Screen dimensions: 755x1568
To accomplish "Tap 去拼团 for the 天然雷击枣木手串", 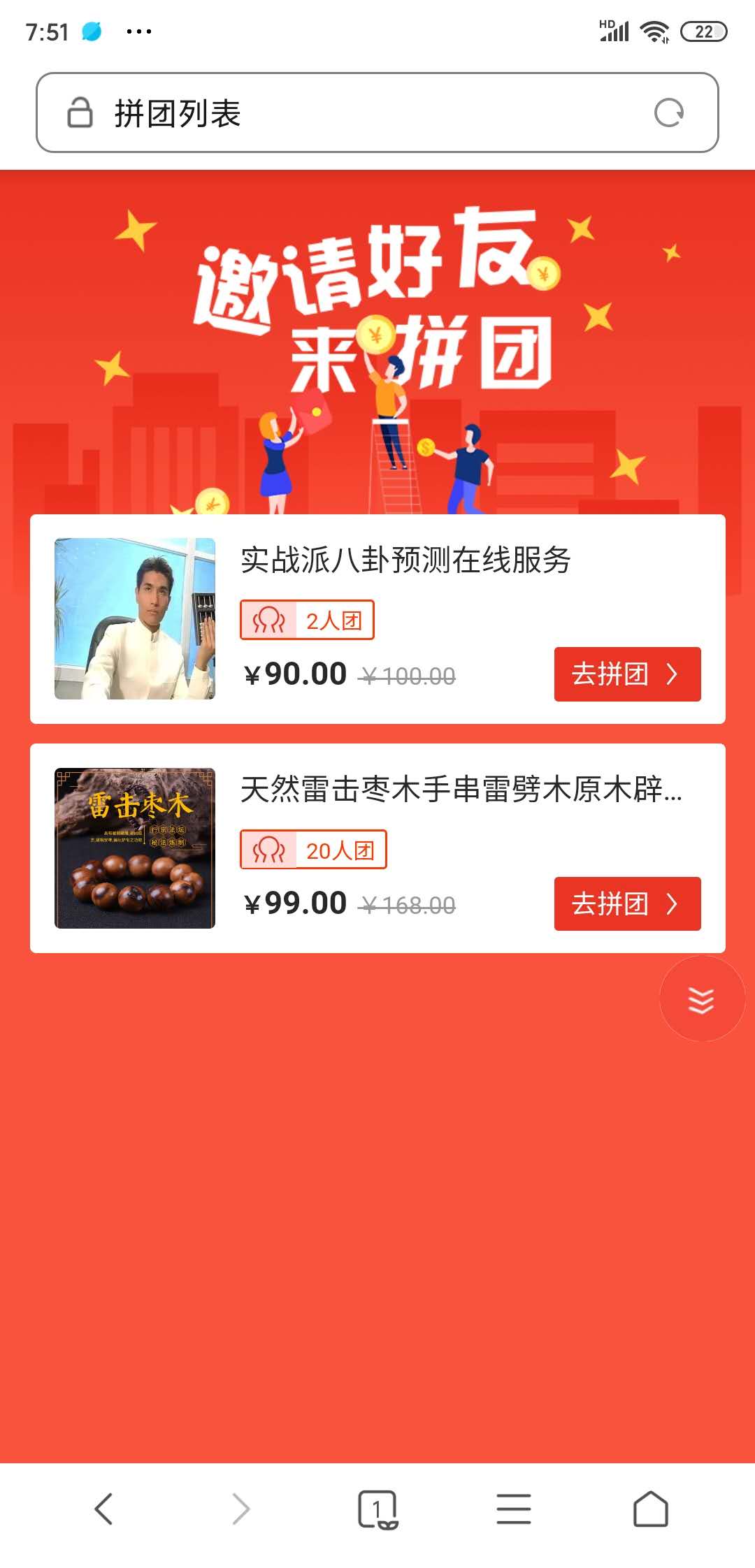I will coord(627,903).
